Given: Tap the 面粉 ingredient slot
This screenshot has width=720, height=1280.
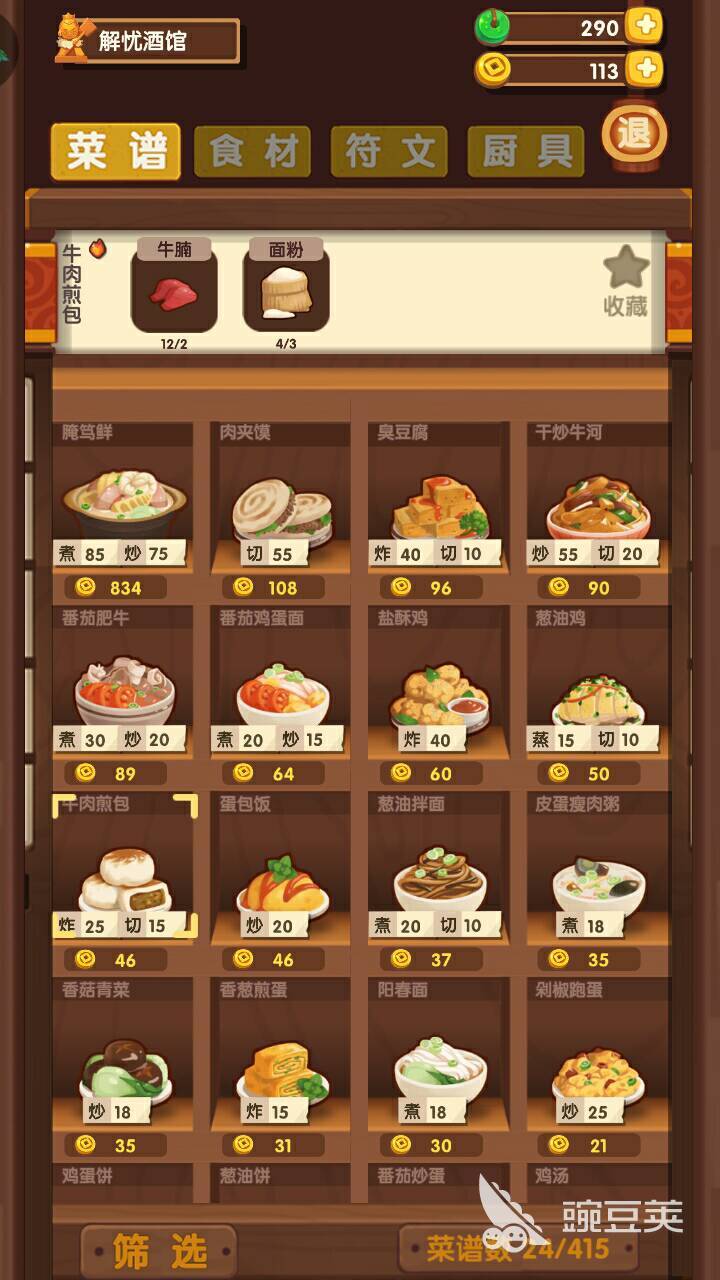Looking at the screenshot, I should click(x=286, y=289).
